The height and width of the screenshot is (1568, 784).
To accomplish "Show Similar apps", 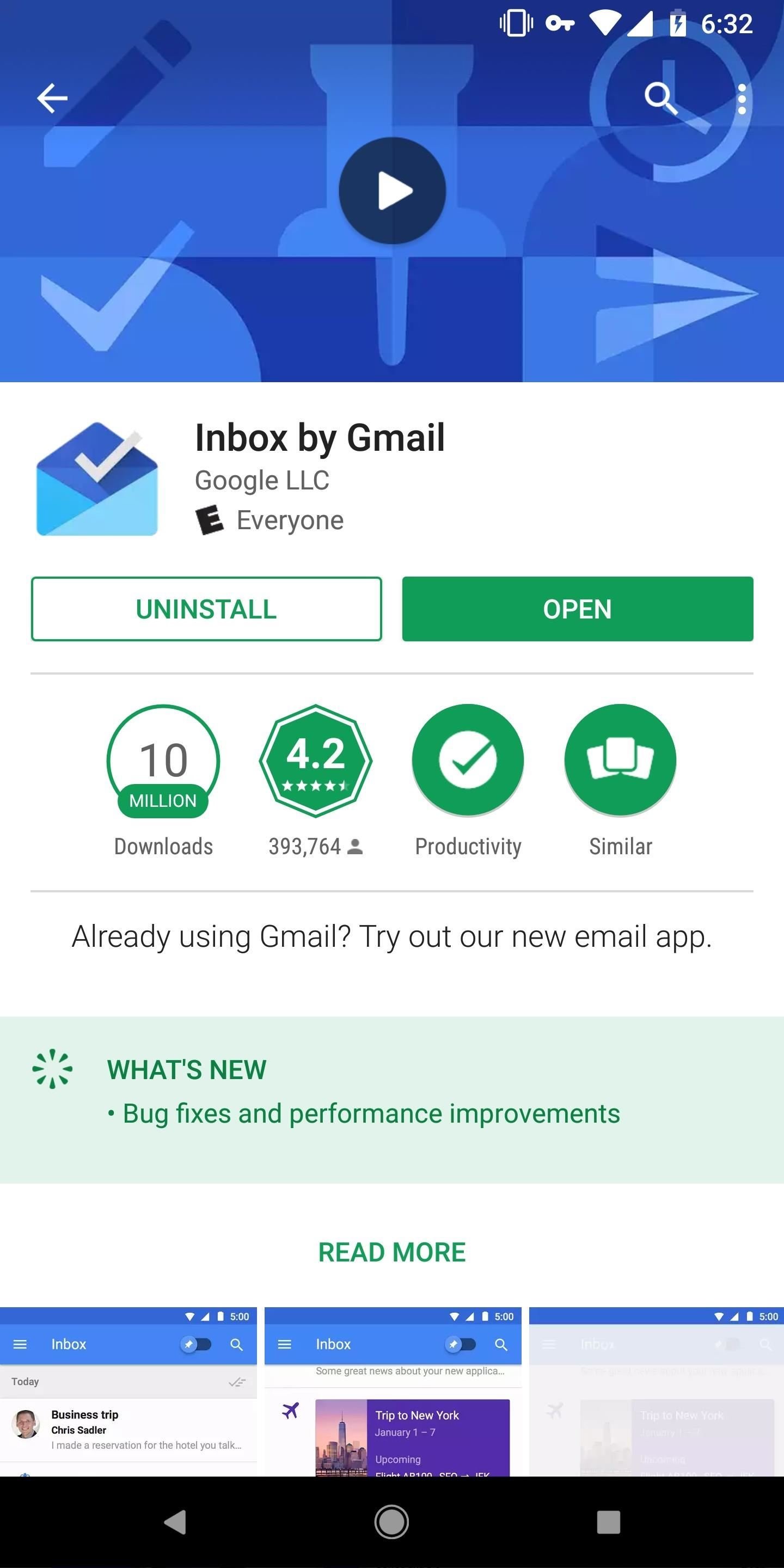I will [620, 761].
